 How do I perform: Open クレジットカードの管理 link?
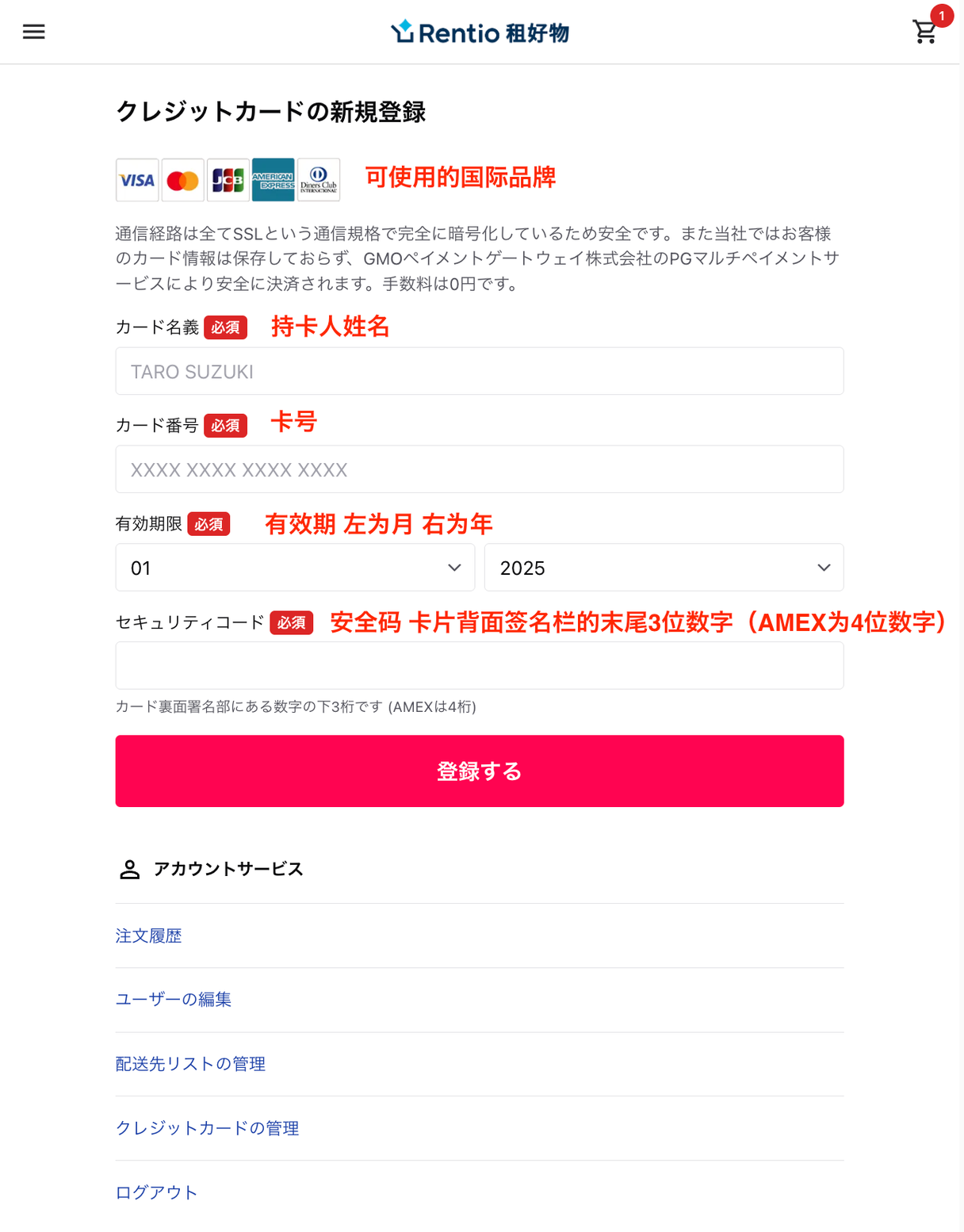[207, 1128]
